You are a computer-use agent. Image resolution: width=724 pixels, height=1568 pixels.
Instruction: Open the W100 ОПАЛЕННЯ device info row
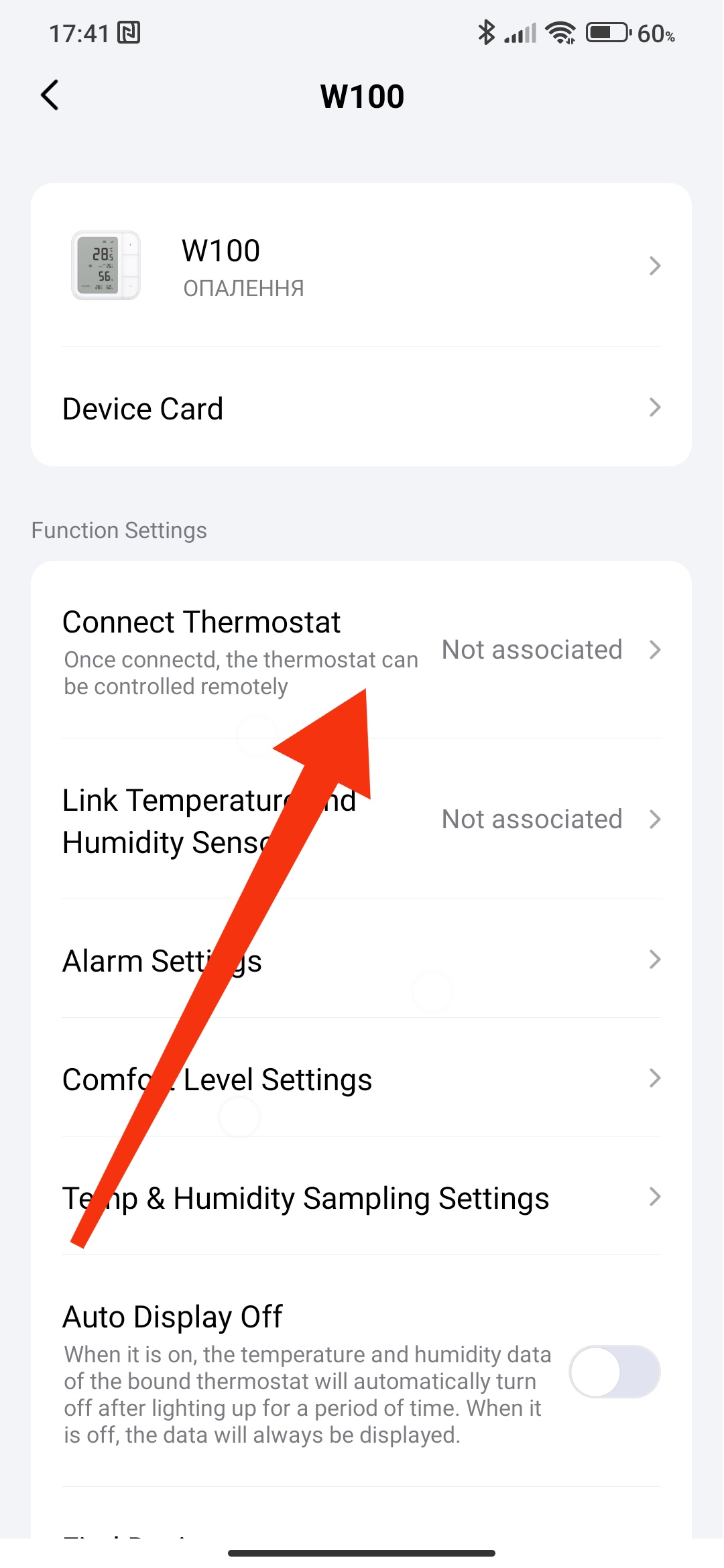[361, 266]
